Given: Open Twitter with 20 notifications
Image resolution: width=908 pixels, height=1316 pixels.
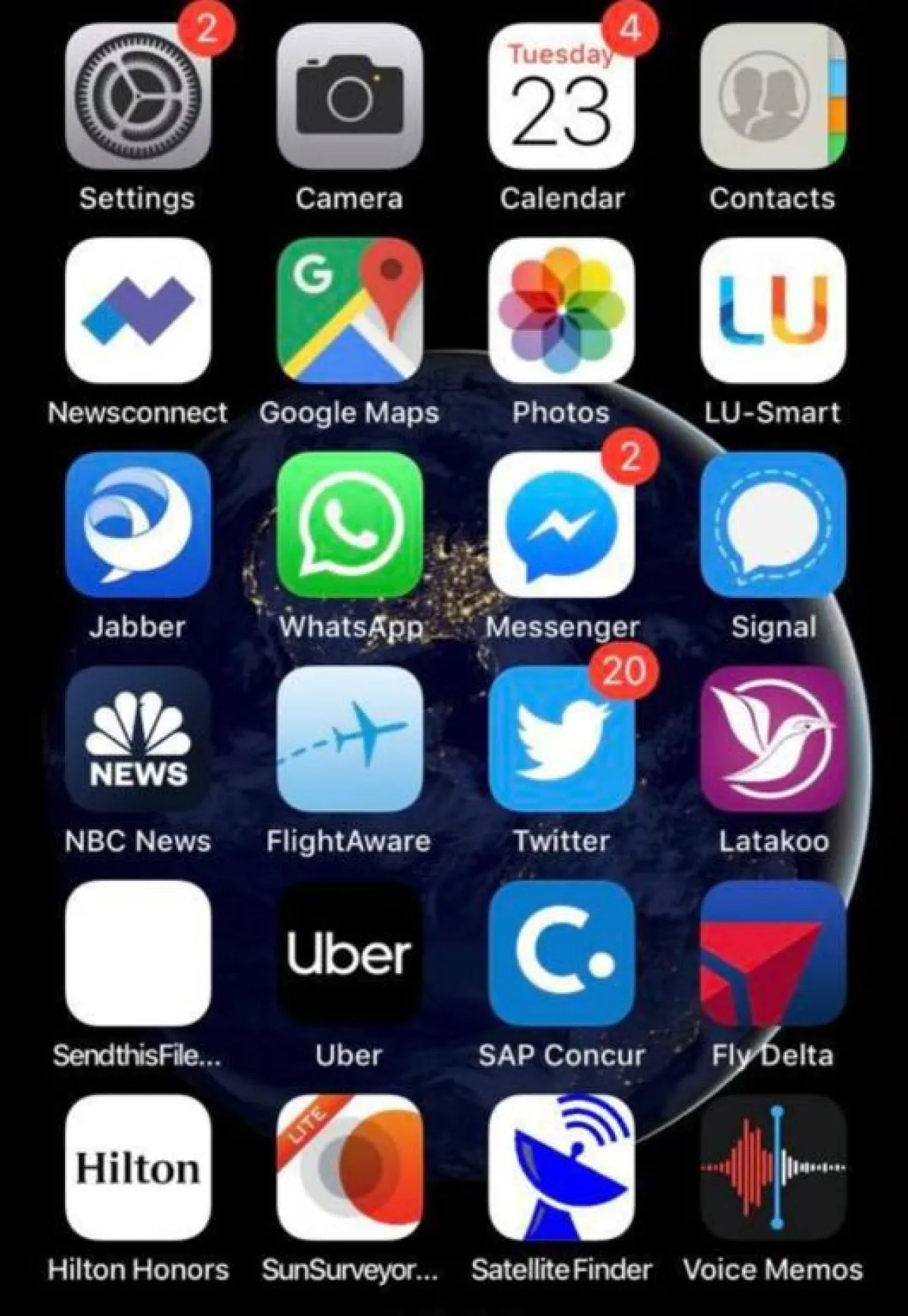Looking at the screenshot, I should 561,739.
